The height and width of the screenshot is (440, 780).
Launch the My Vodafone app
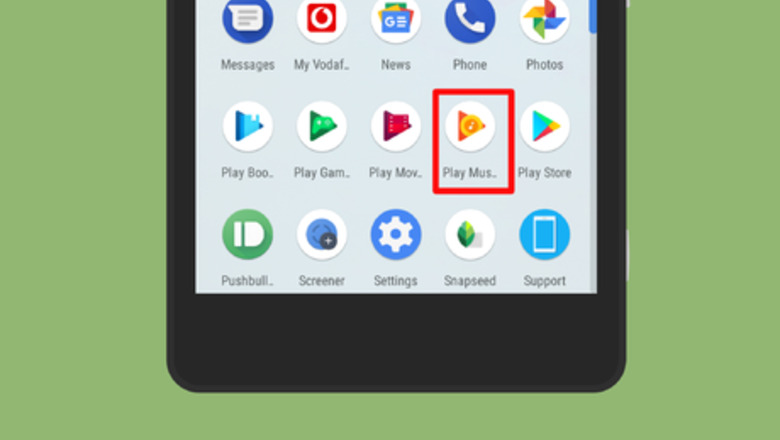point(322,21)
